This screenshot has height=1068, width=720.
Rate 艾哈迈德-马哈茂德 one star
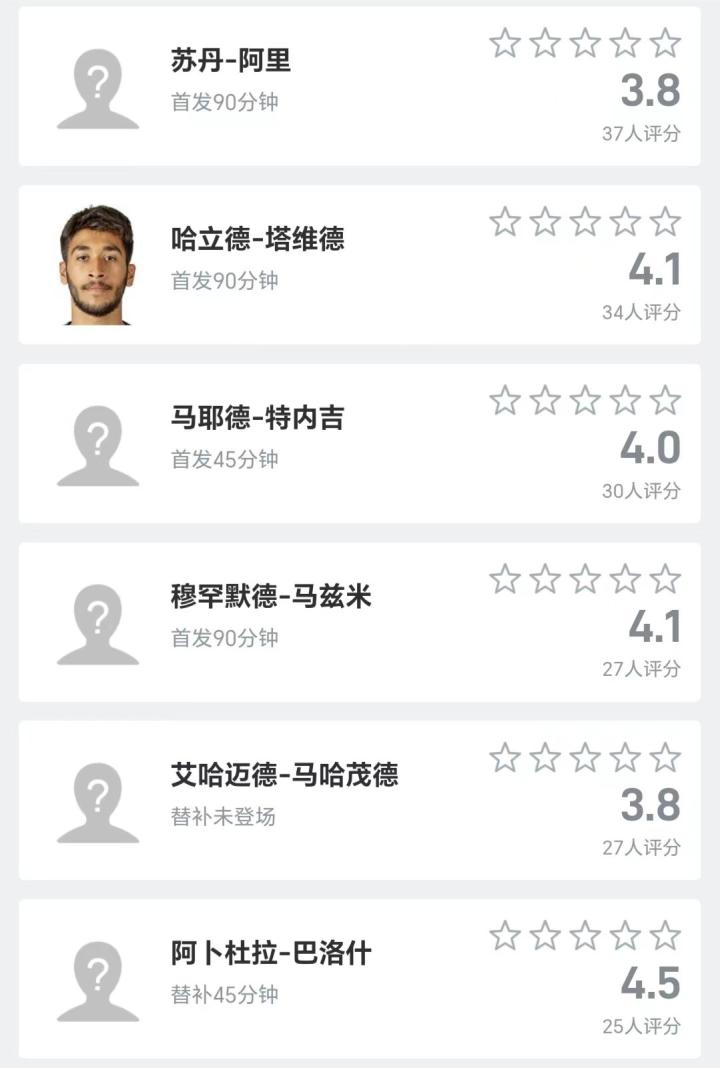(505, 758)
